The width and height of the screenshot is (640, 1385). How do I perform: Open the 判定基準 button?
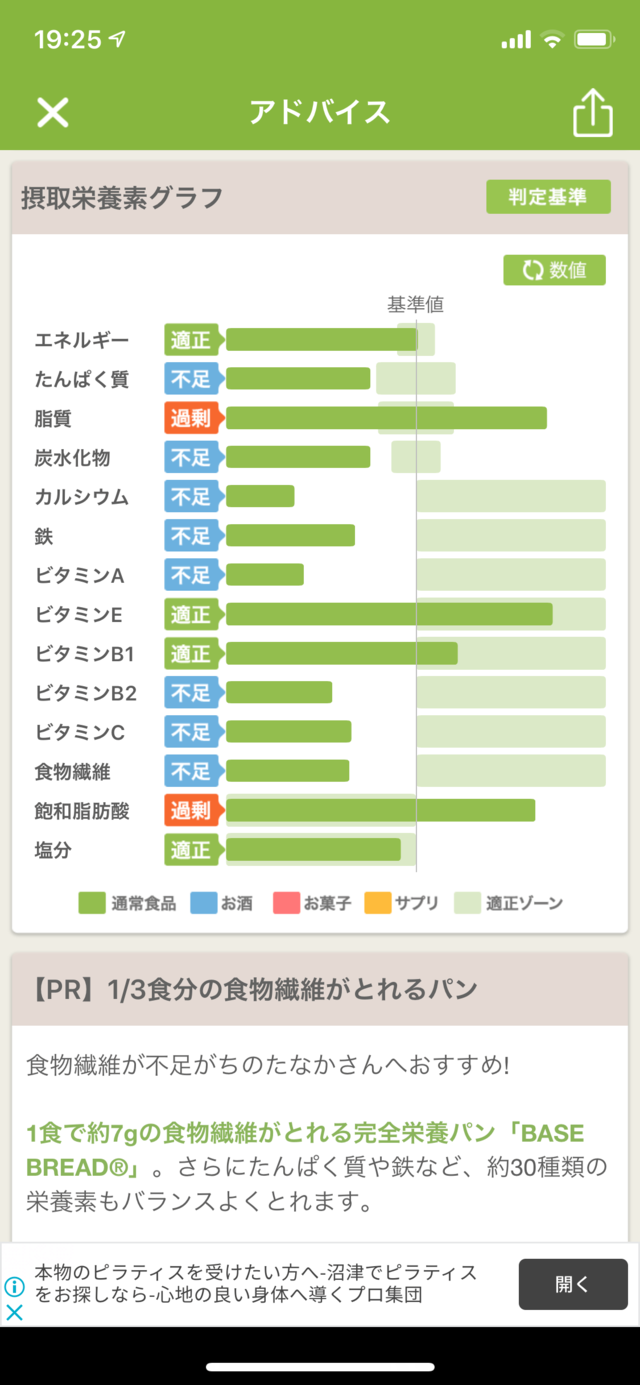[548, 197]
